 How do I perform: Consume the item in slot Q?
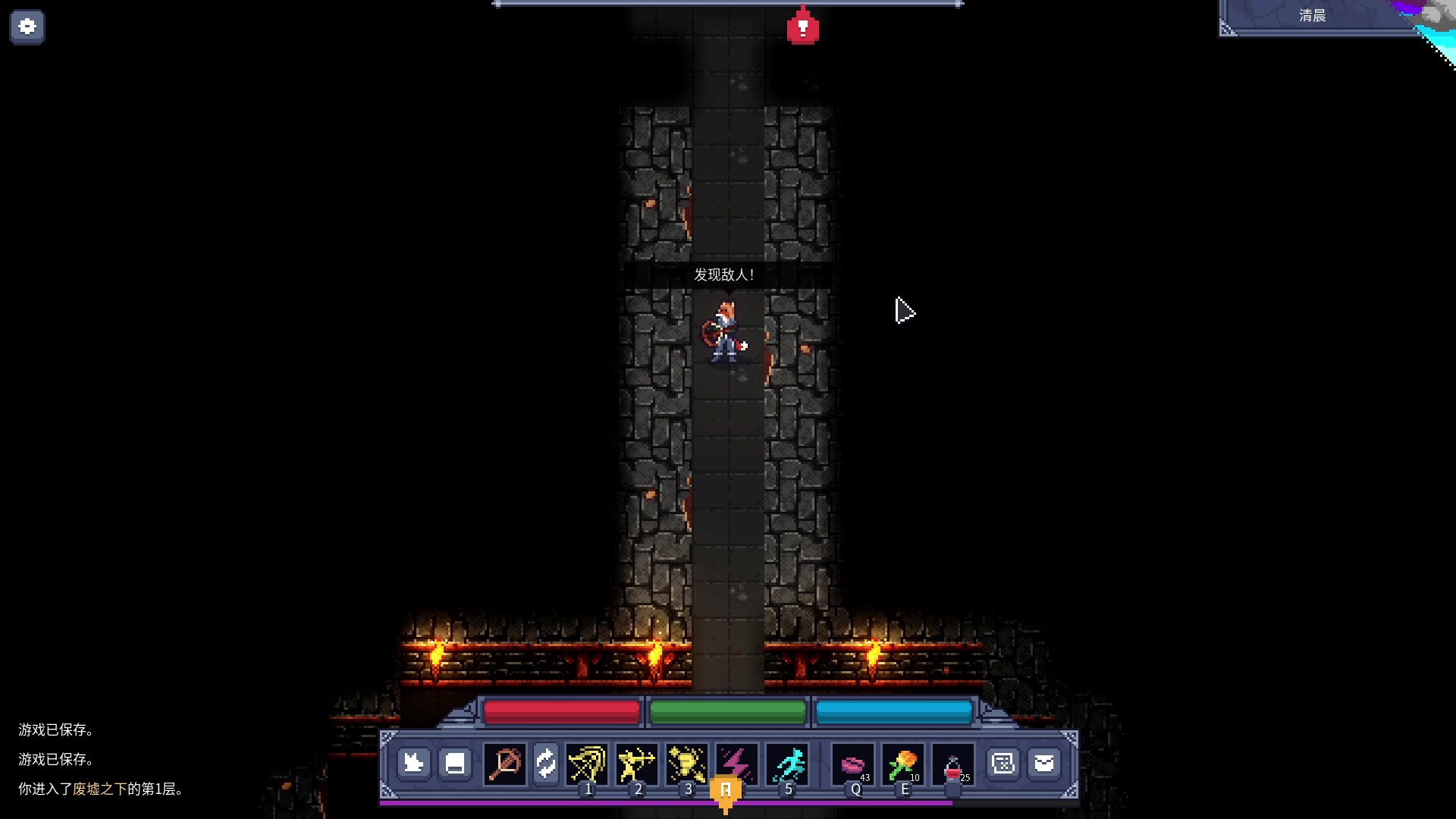click(x=853, y=764)
